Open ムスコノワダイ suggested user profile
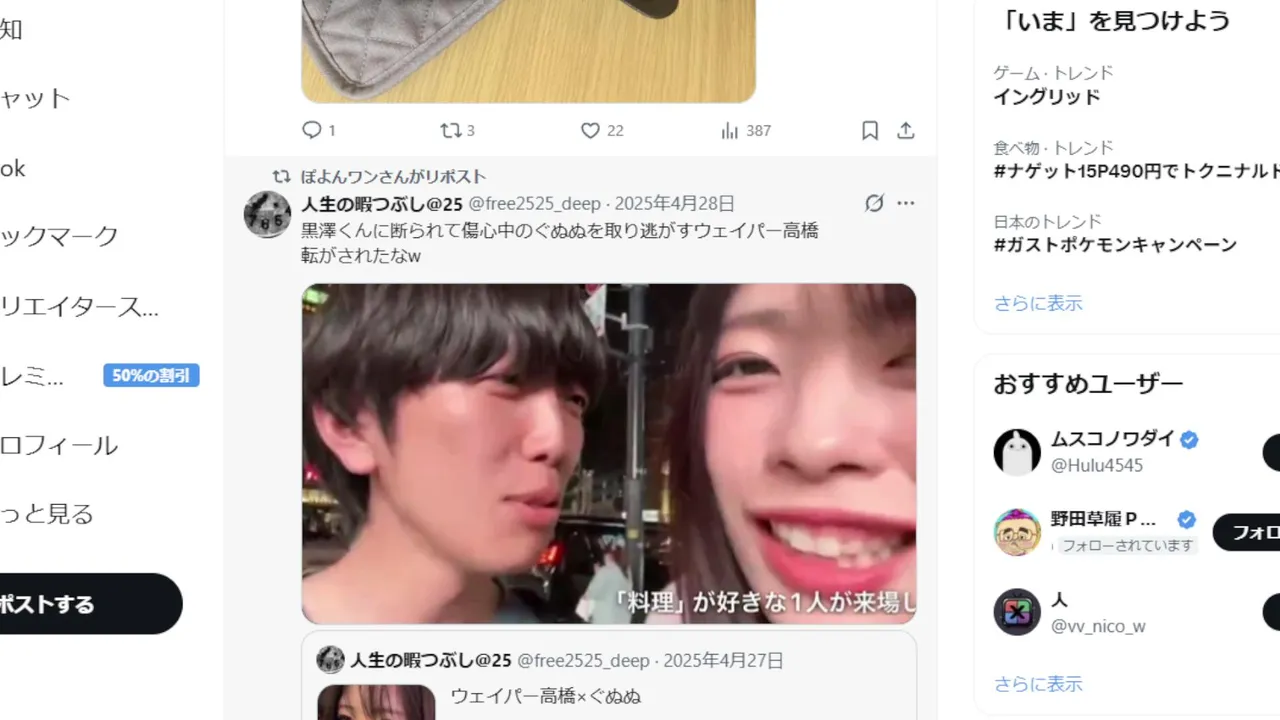Image resolution: width=1280 pixels, height=720 pixels. pos(1111,440)
